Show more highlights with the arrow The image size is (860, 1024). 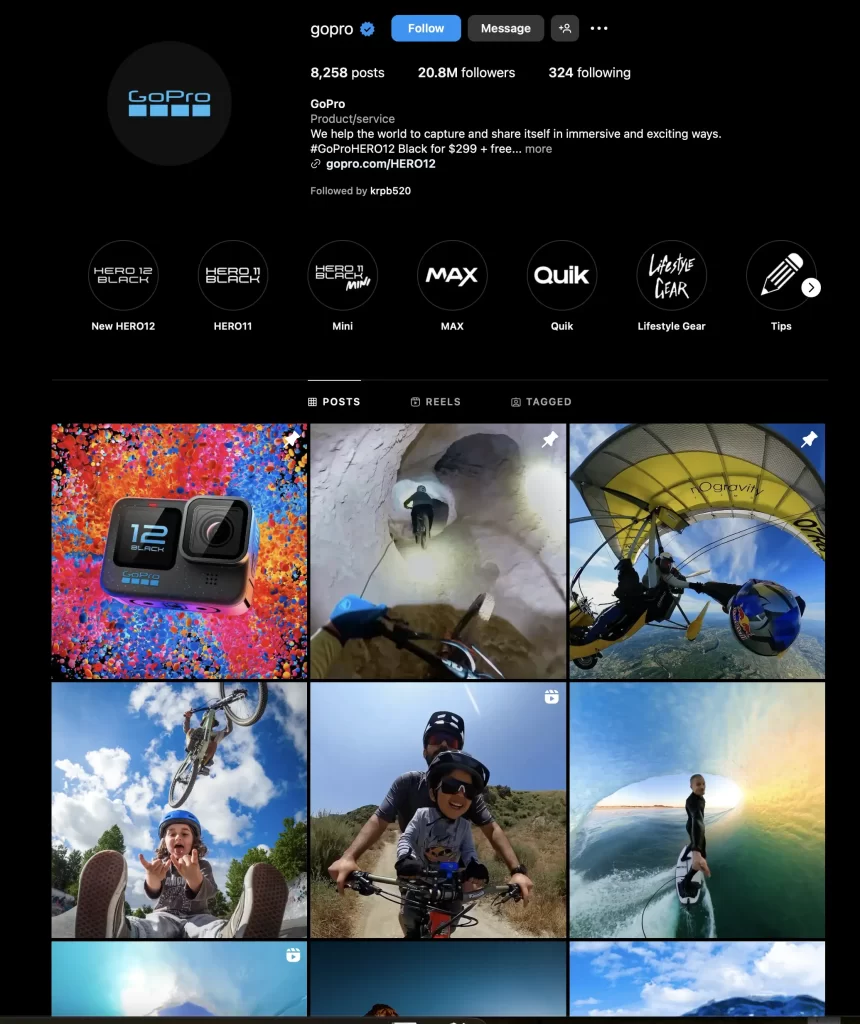pos(811,287)
